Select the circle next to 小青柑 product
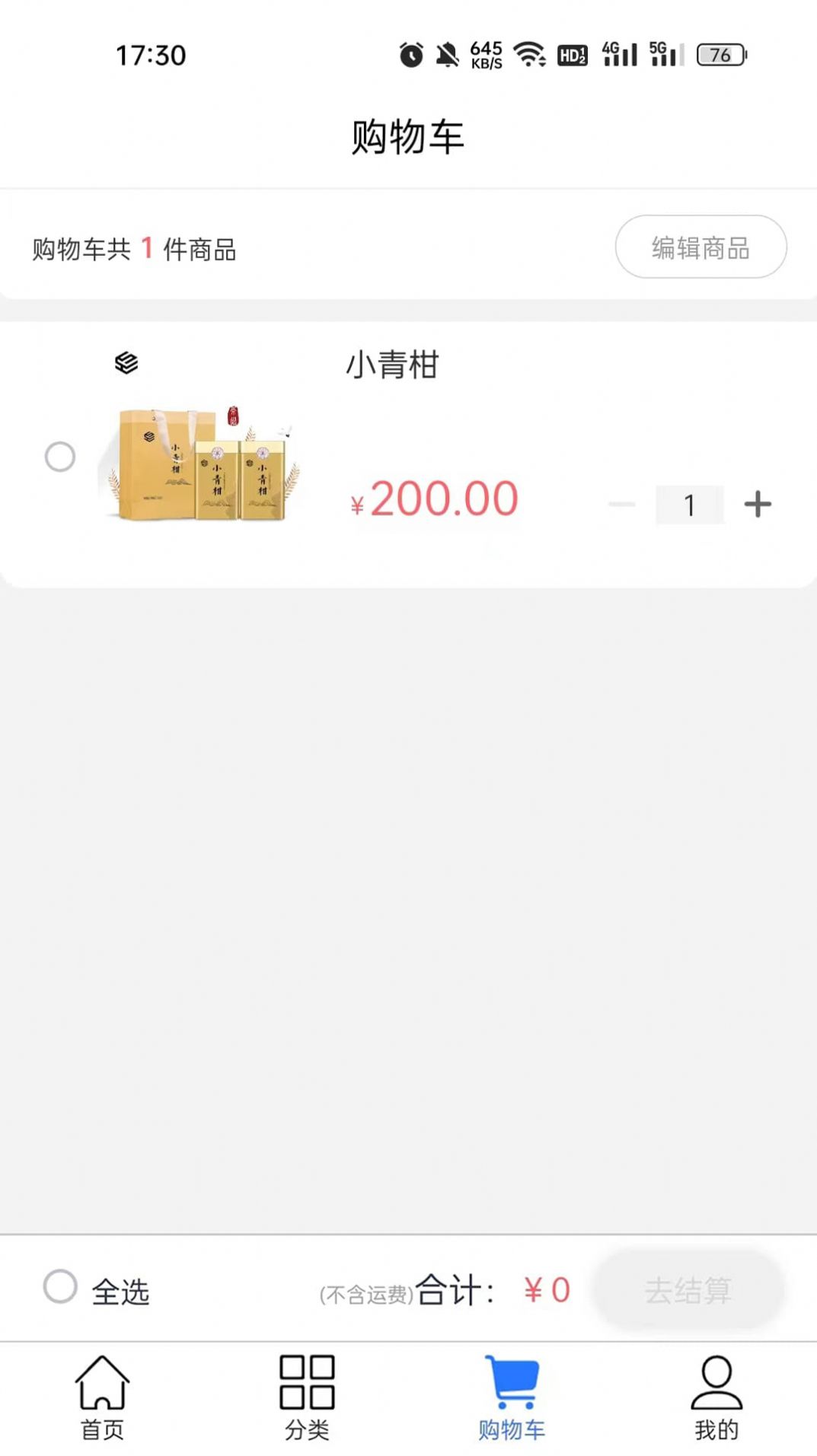Image resolution: width=817 pixels, height=1456 pixels. [59, 457]
